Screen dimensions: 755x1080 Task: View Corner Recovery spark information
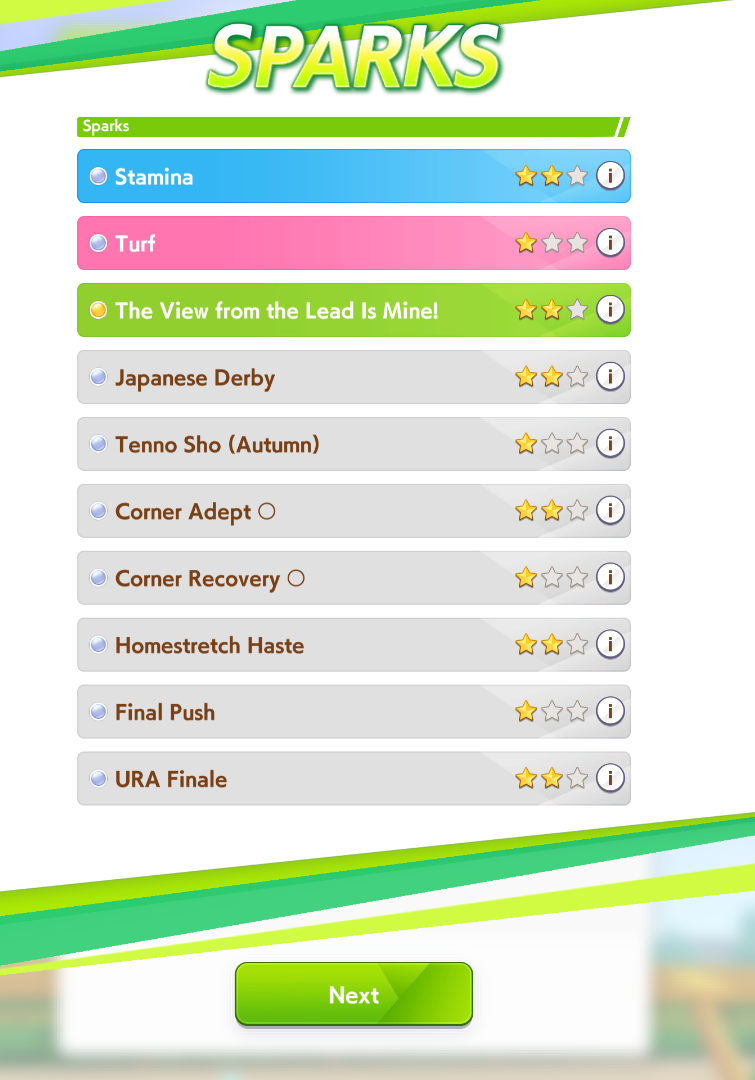click(x=610, y=578)
